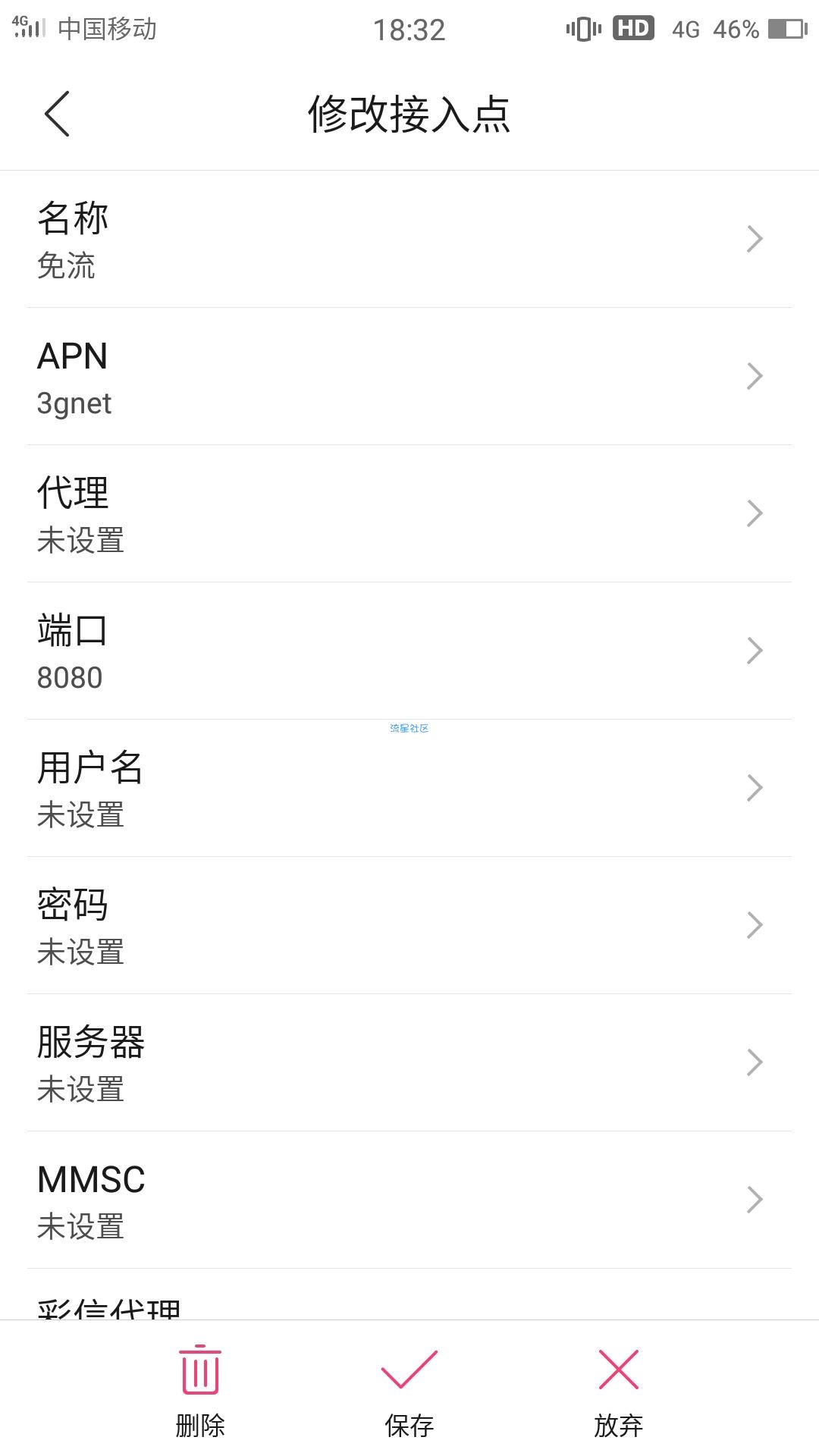Open the 密码 password setting
819x1456 pixels.
(409, 925)
